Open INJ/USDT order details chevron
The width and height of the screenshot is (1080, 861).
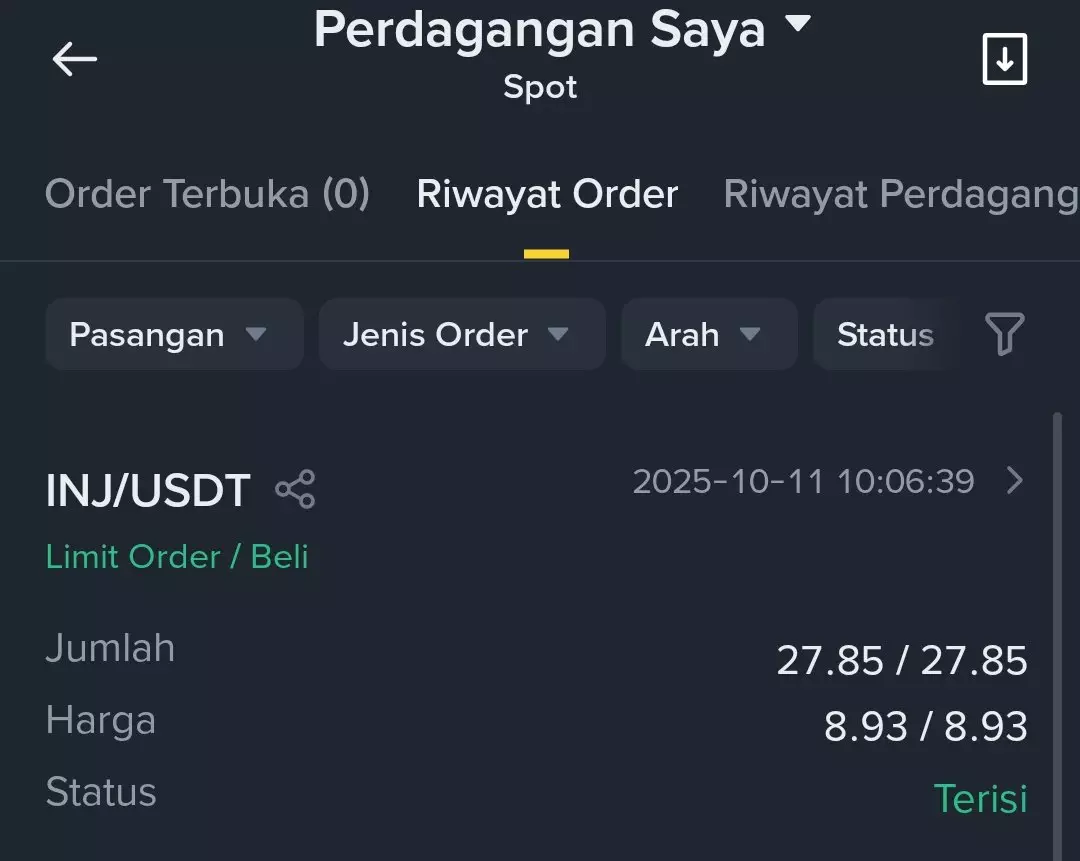tap(1015, 482)
